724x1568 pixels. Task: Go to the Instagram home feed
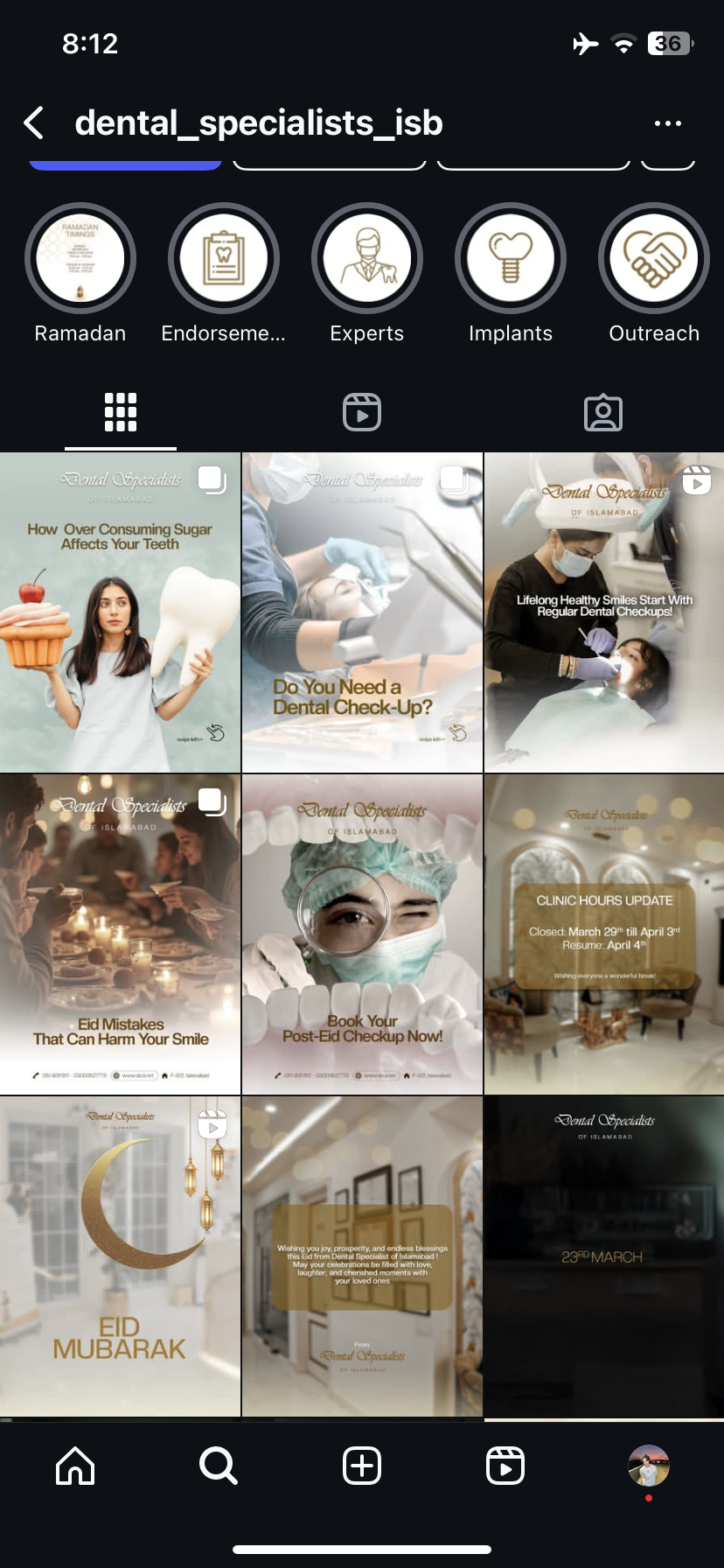tap(75, 1466)
